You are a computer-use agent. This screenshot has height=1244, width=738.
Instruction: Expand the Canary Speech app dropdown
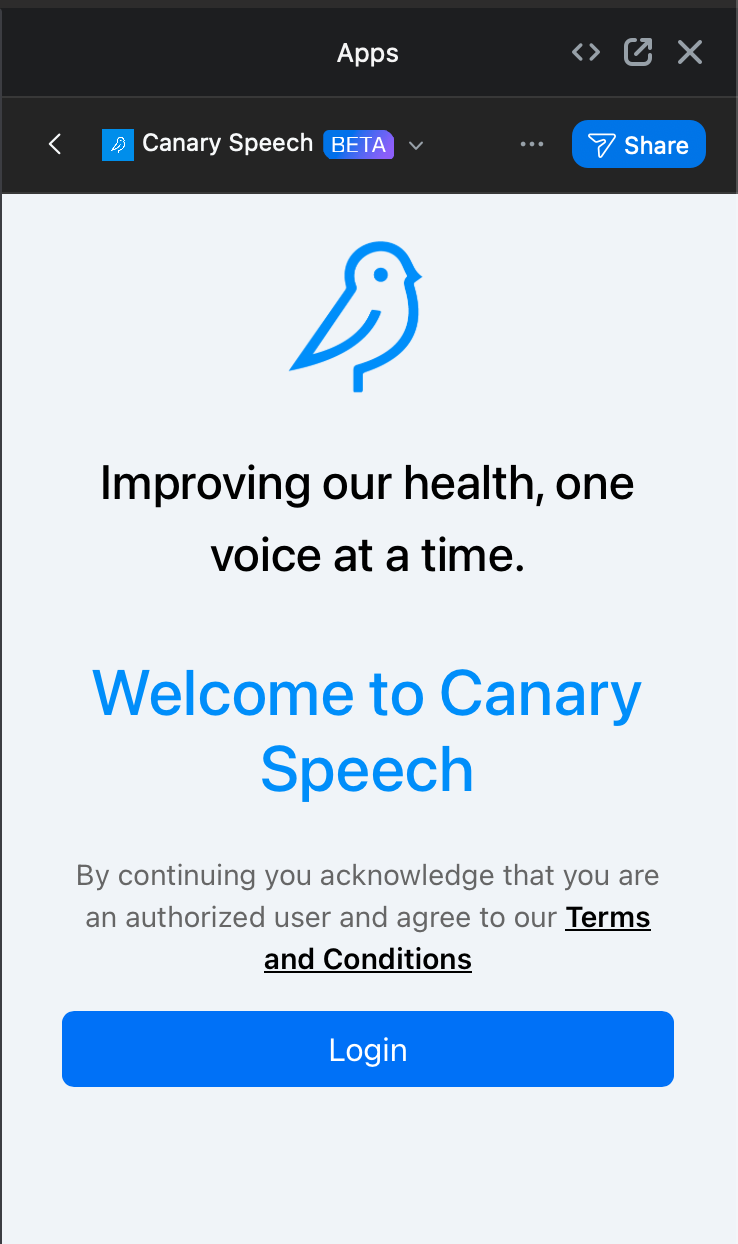point(416,146)
